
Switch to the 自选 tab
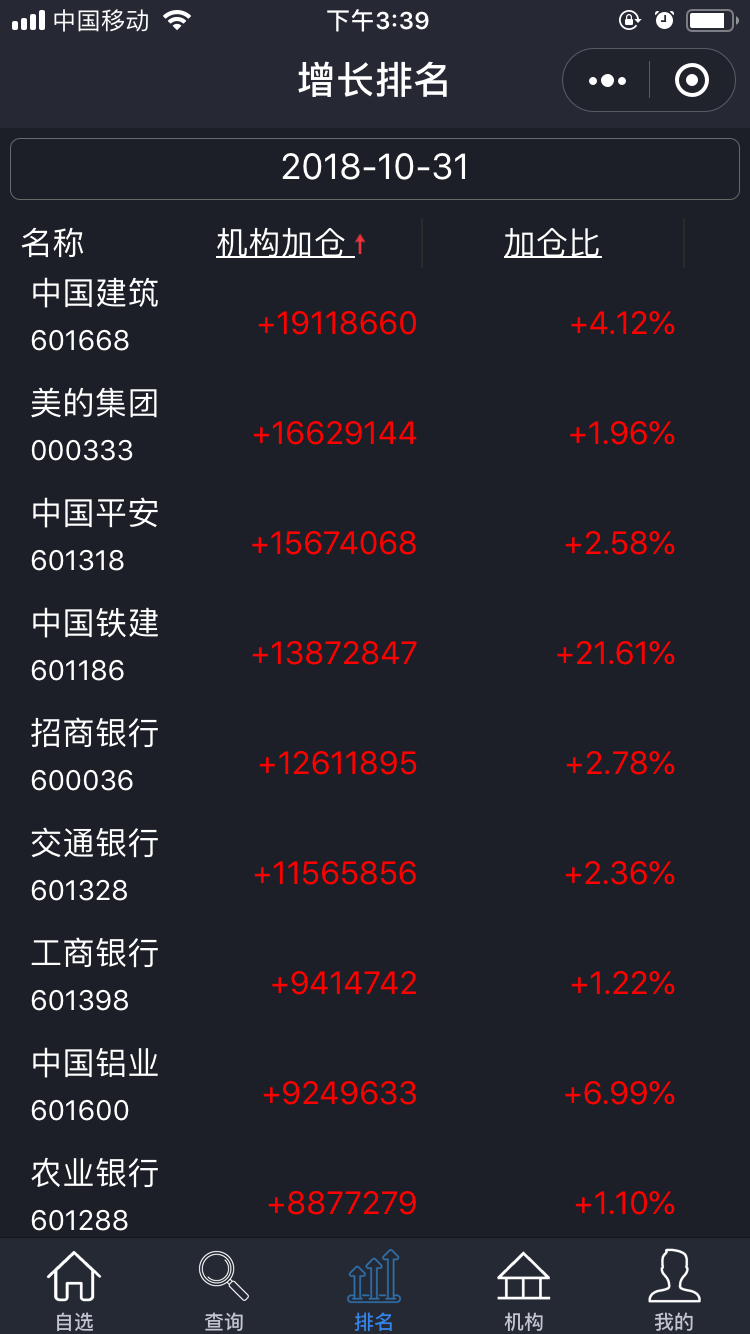tap(75, 1288)
